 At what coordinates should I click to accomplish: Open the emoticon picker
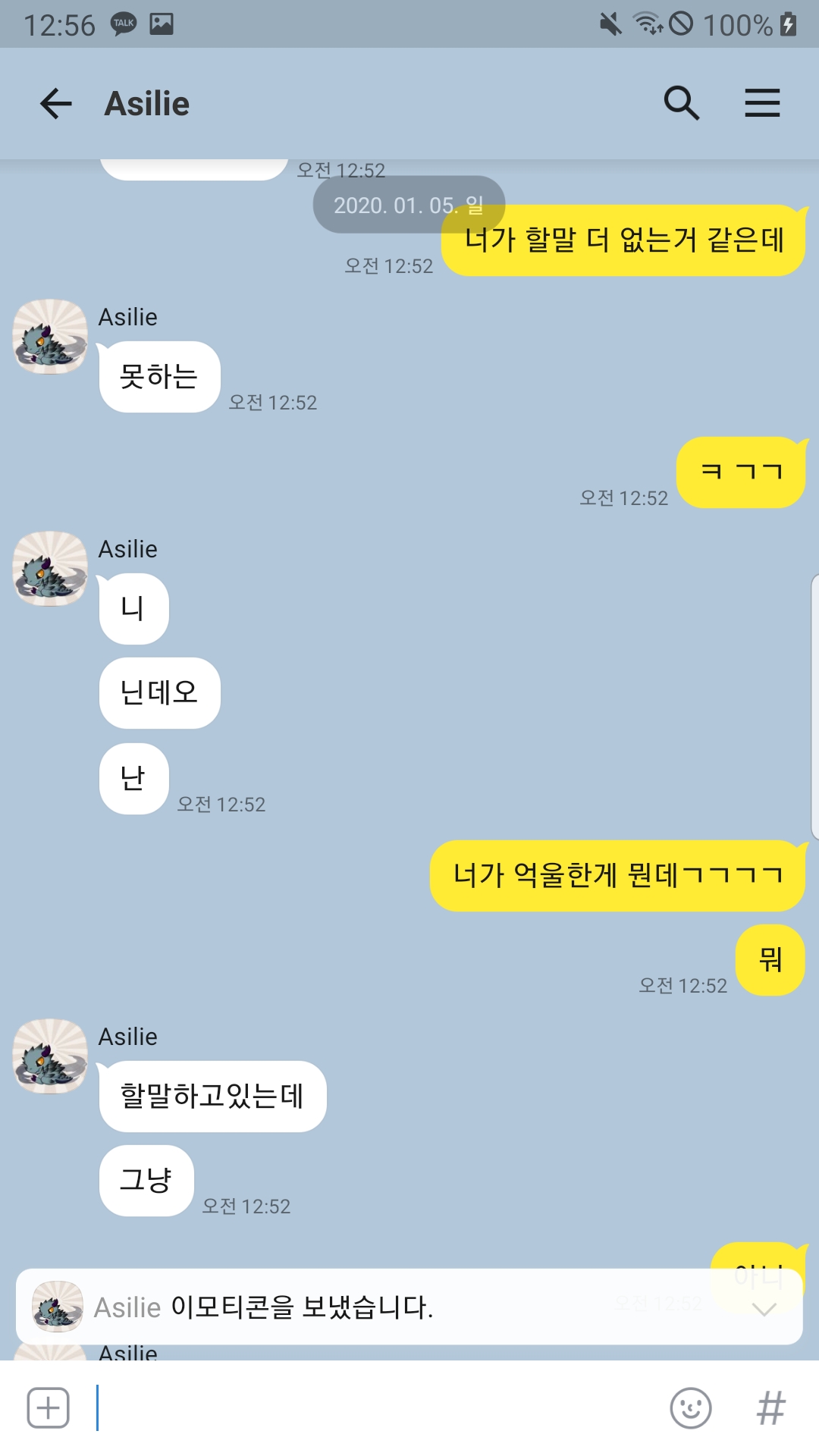(x=691, y=1408)
